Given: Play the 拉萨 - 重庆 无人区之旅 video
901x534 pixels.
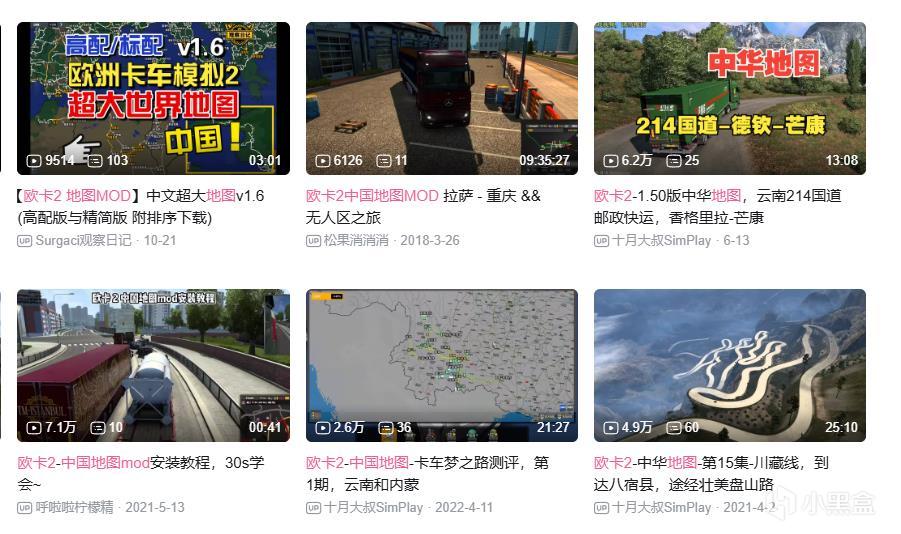Looking at the screenshot, I should point(441,98).
